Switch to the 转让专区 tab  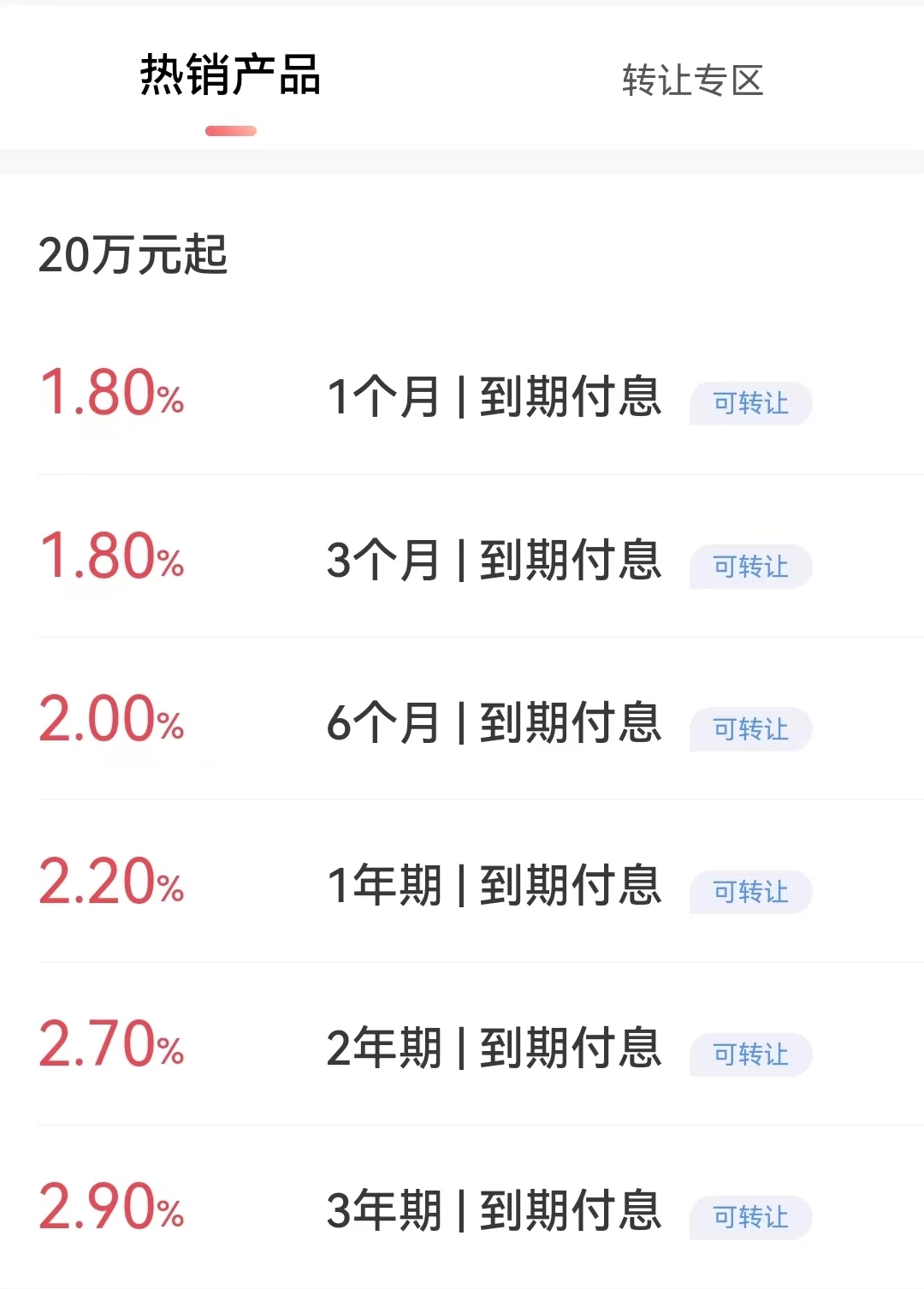pyautogui.click(x=695, y=81)
